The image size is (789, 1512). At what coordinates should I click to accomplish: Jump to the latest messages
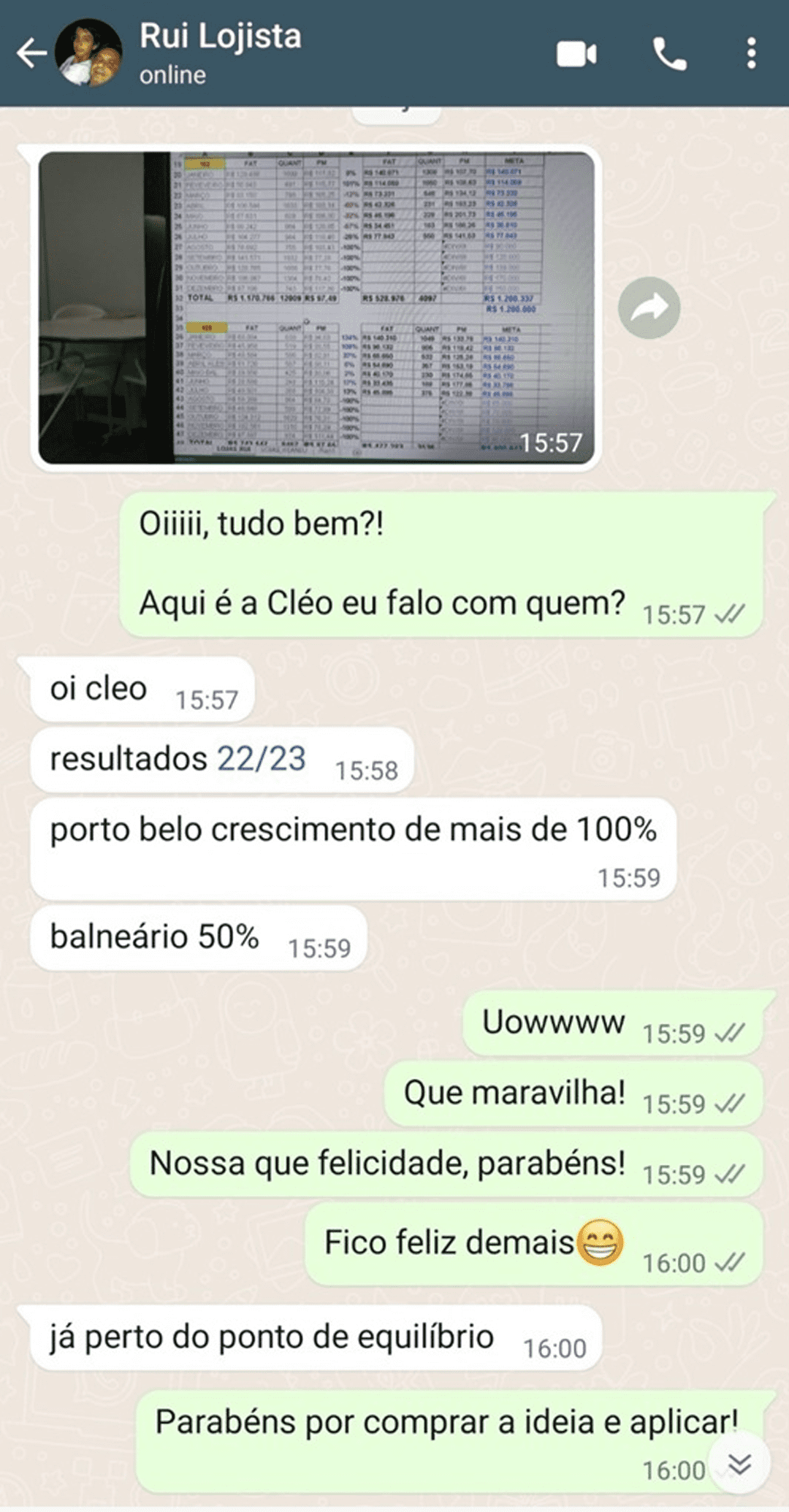pyautogui.click(x=739, y=1464)
